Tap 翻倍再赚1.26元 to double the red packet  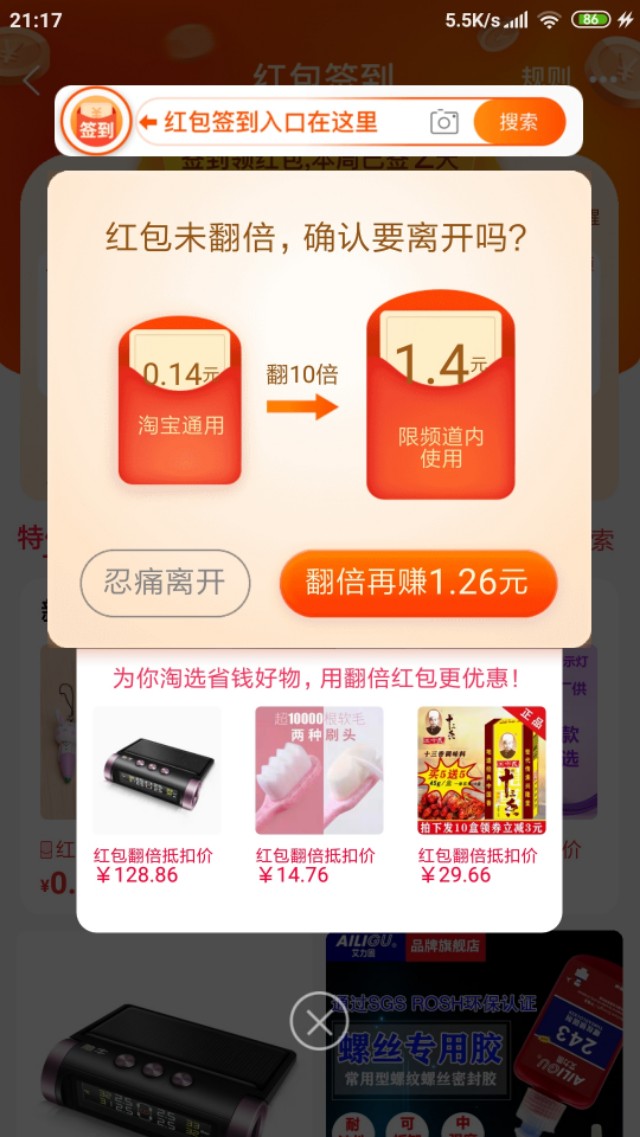point(417,583)
